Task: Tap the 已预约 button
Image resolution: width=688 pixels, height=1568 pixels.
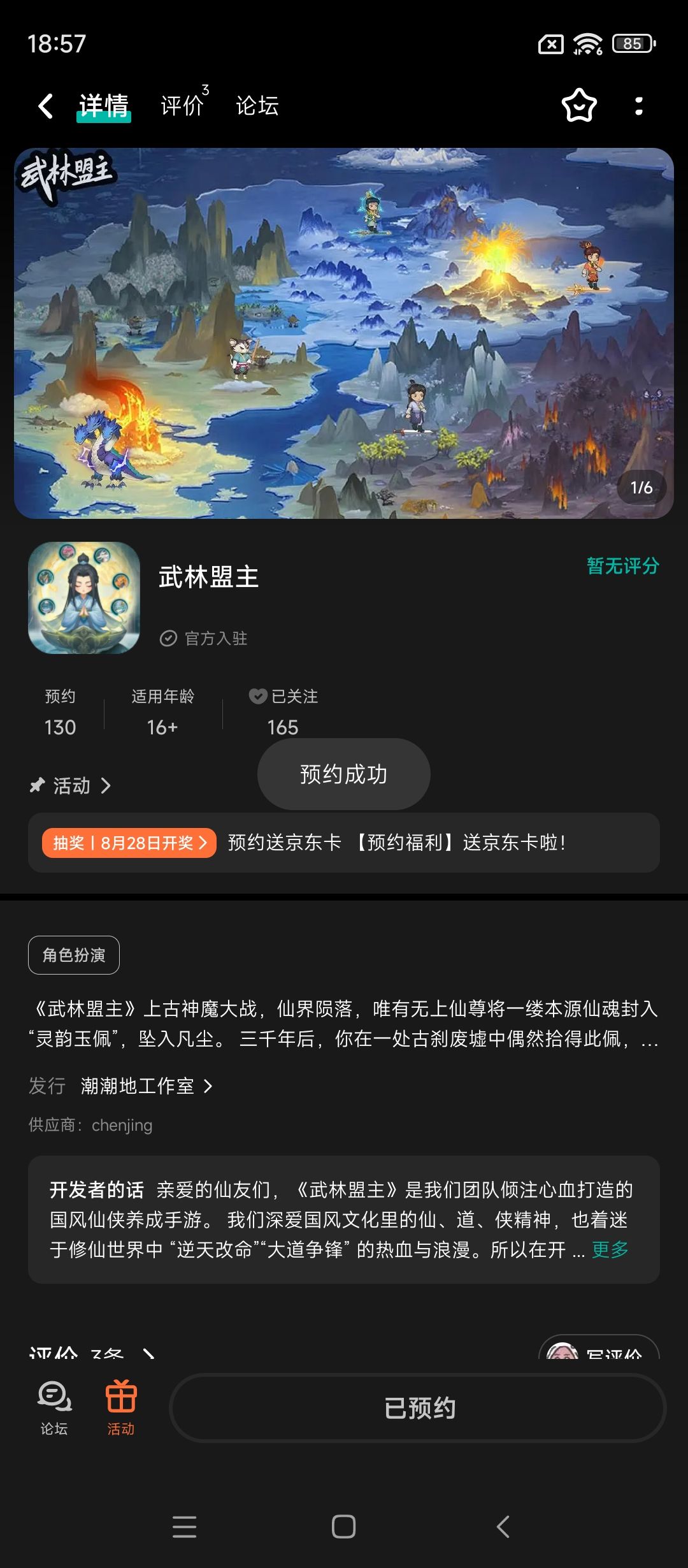Action: coord(418,1408)
